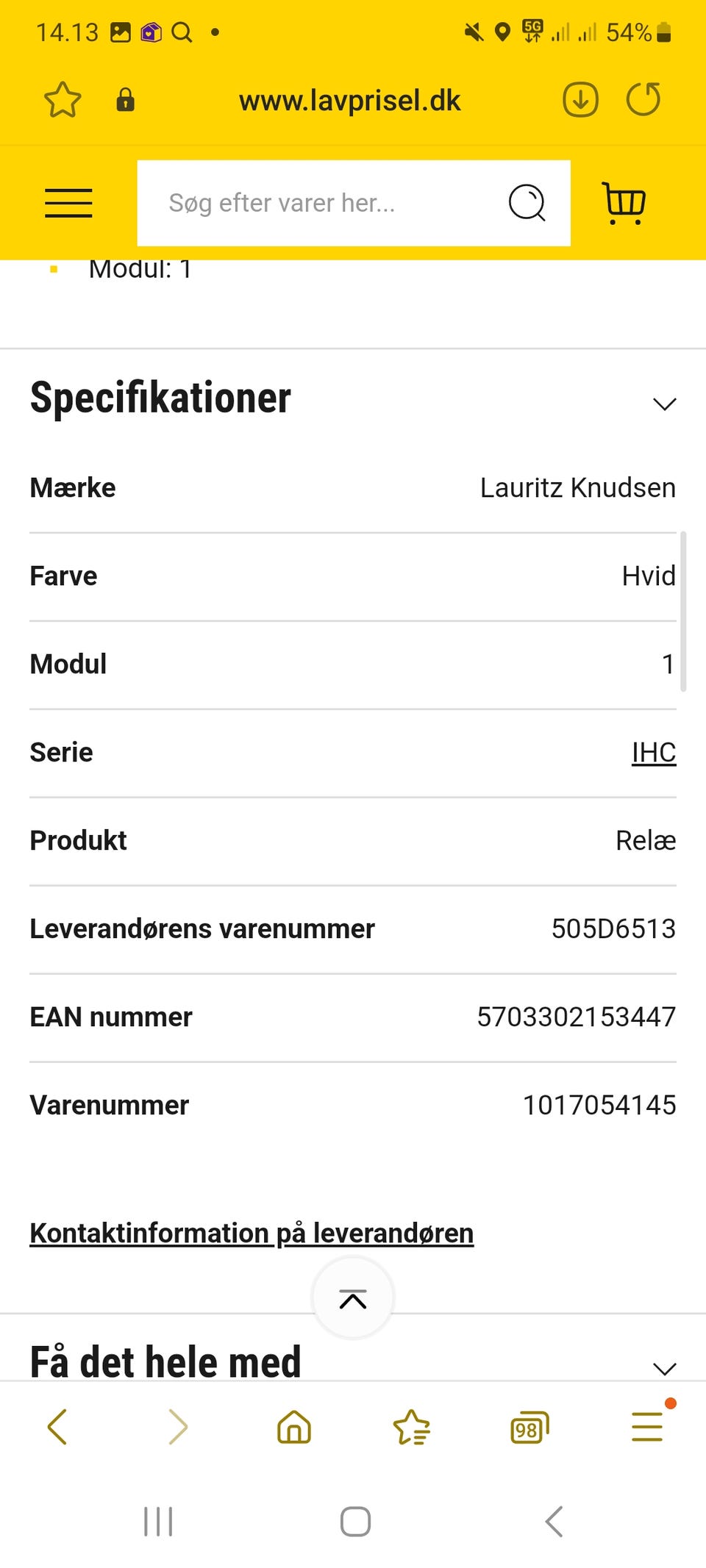706x1568 pixels.
Task: Open the IHC series link
Action: click(653, 752)
